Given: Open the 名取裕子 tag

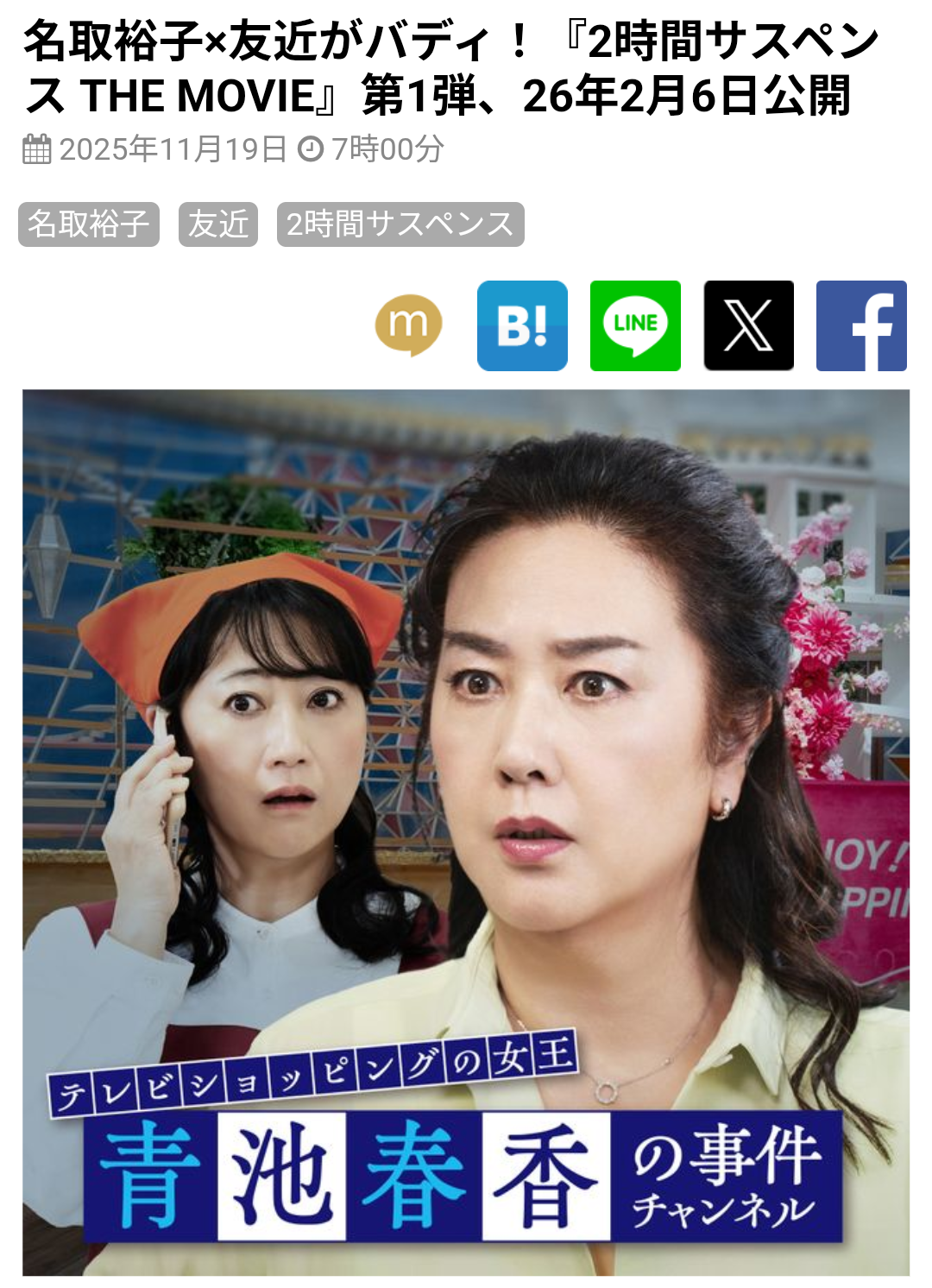Looking at the screenshot, I should [x=89, y=224].
